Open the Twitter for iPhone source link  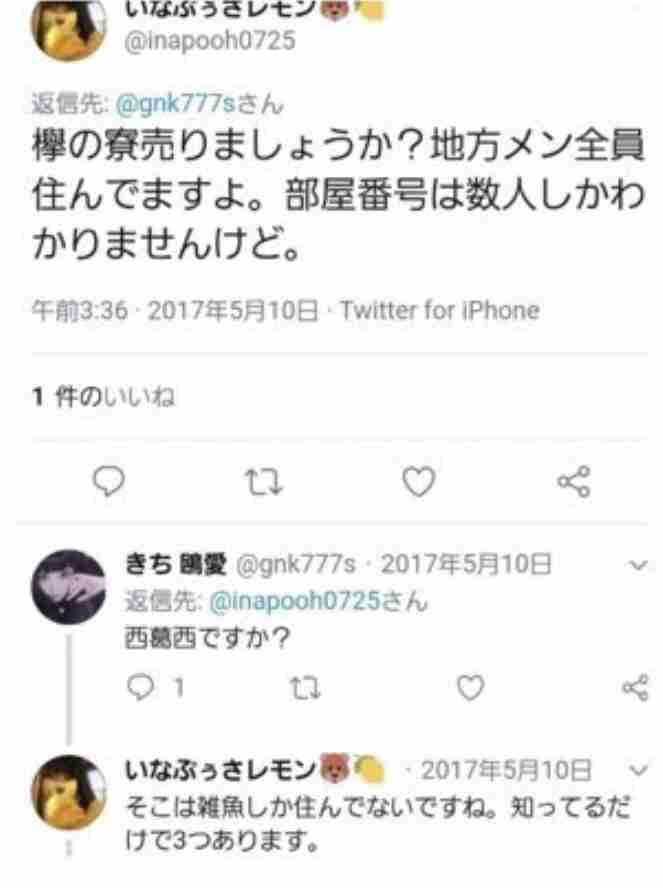[x=439, y=310]
